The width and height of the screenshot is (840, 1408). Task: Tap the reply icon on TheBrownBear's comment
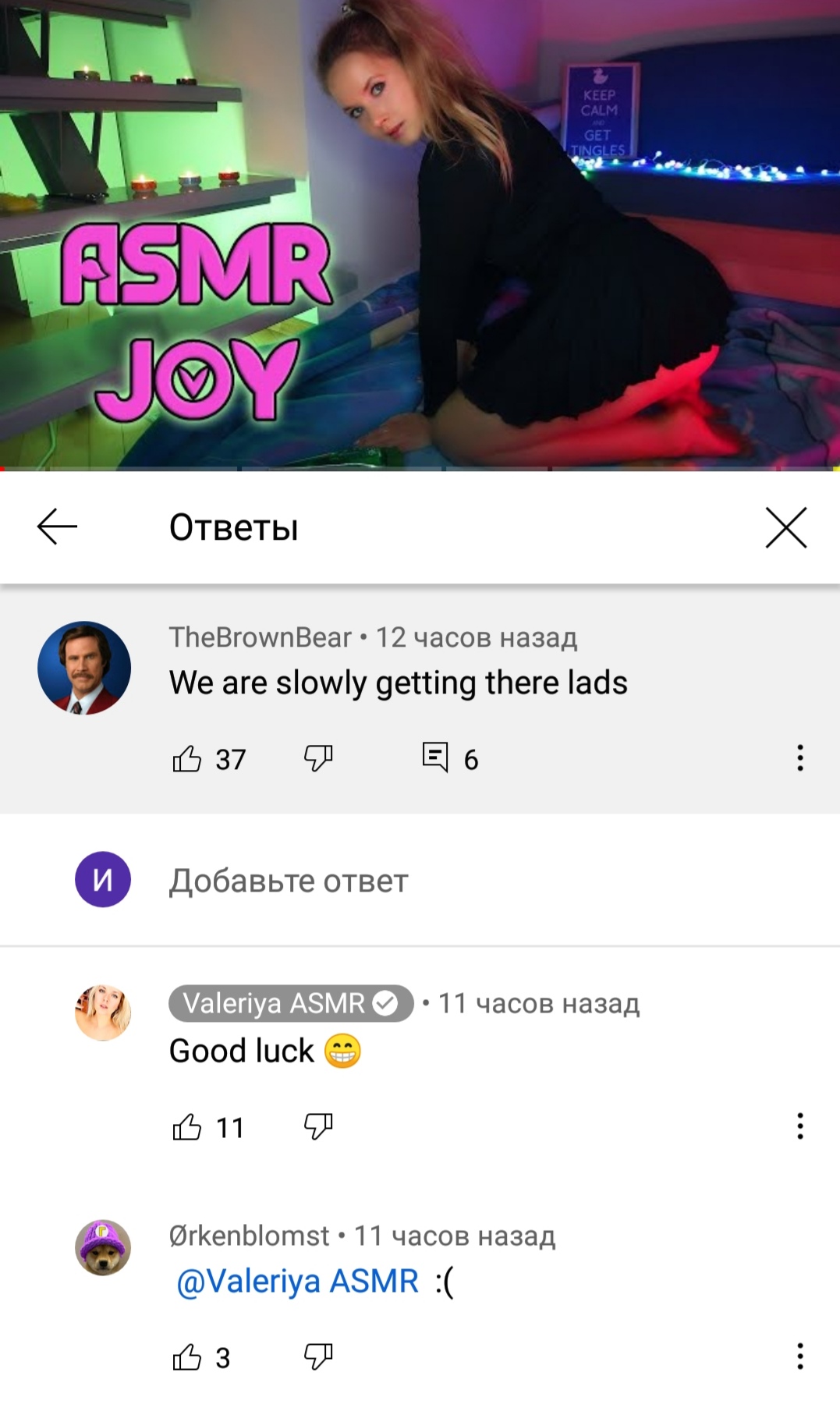pyautogui.click(x=435, y=757)
